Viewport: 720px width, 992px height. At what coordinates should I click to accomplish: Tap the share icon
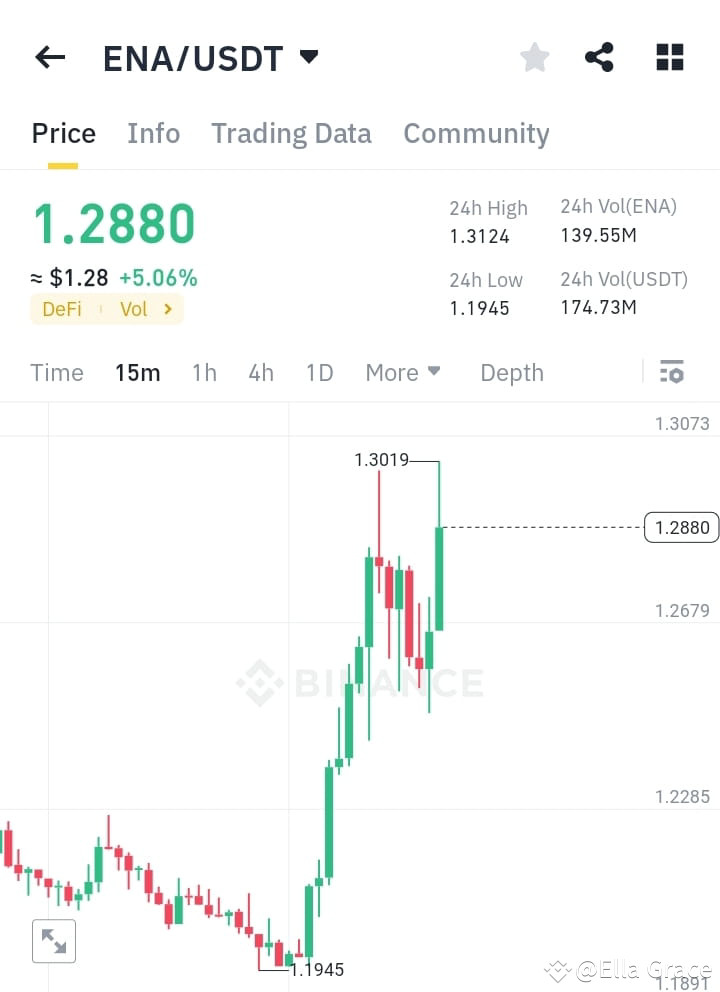coord(599,57)
